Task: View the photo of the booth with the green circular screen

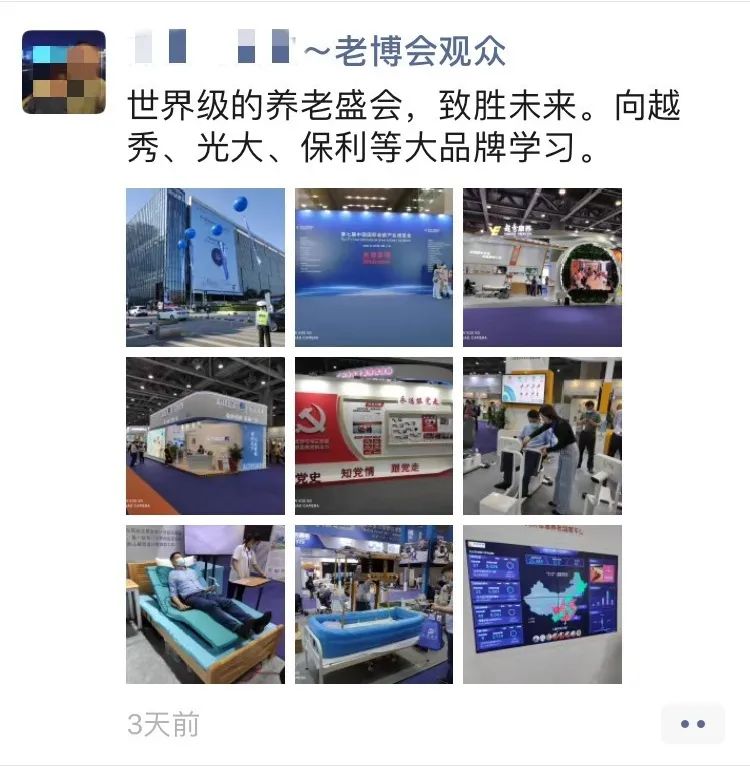Action: click(x=542, y=267)
